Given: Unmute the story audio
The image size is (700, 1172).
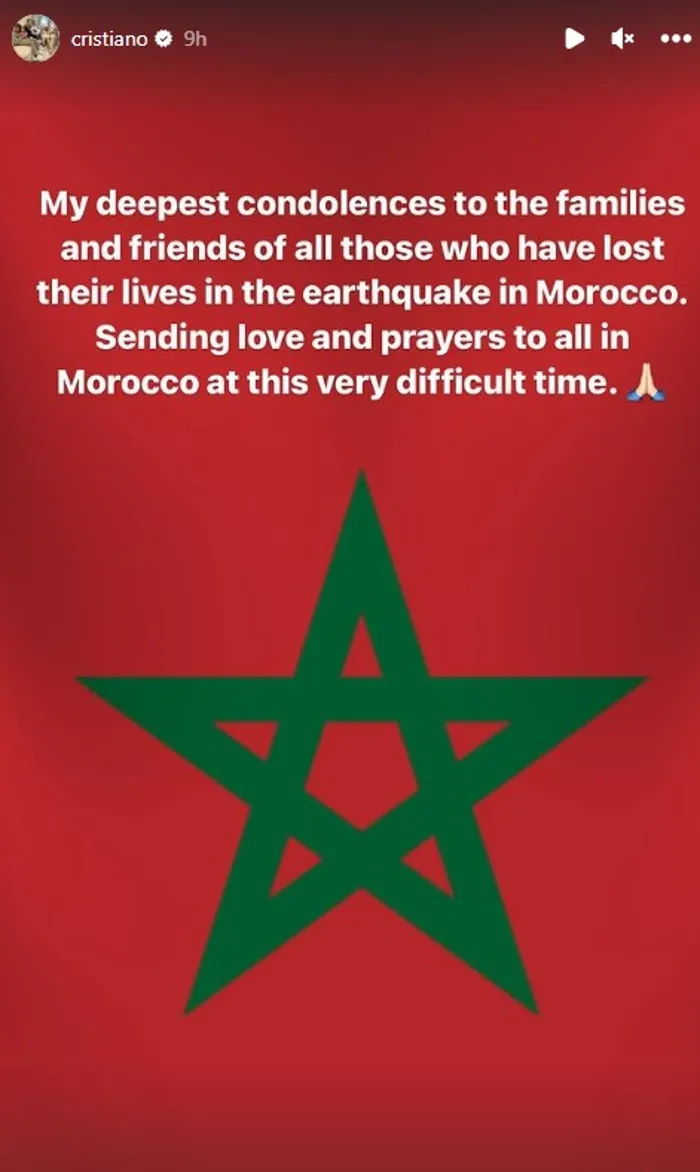Looking at the screenshot, I should (x=623, y=39).
